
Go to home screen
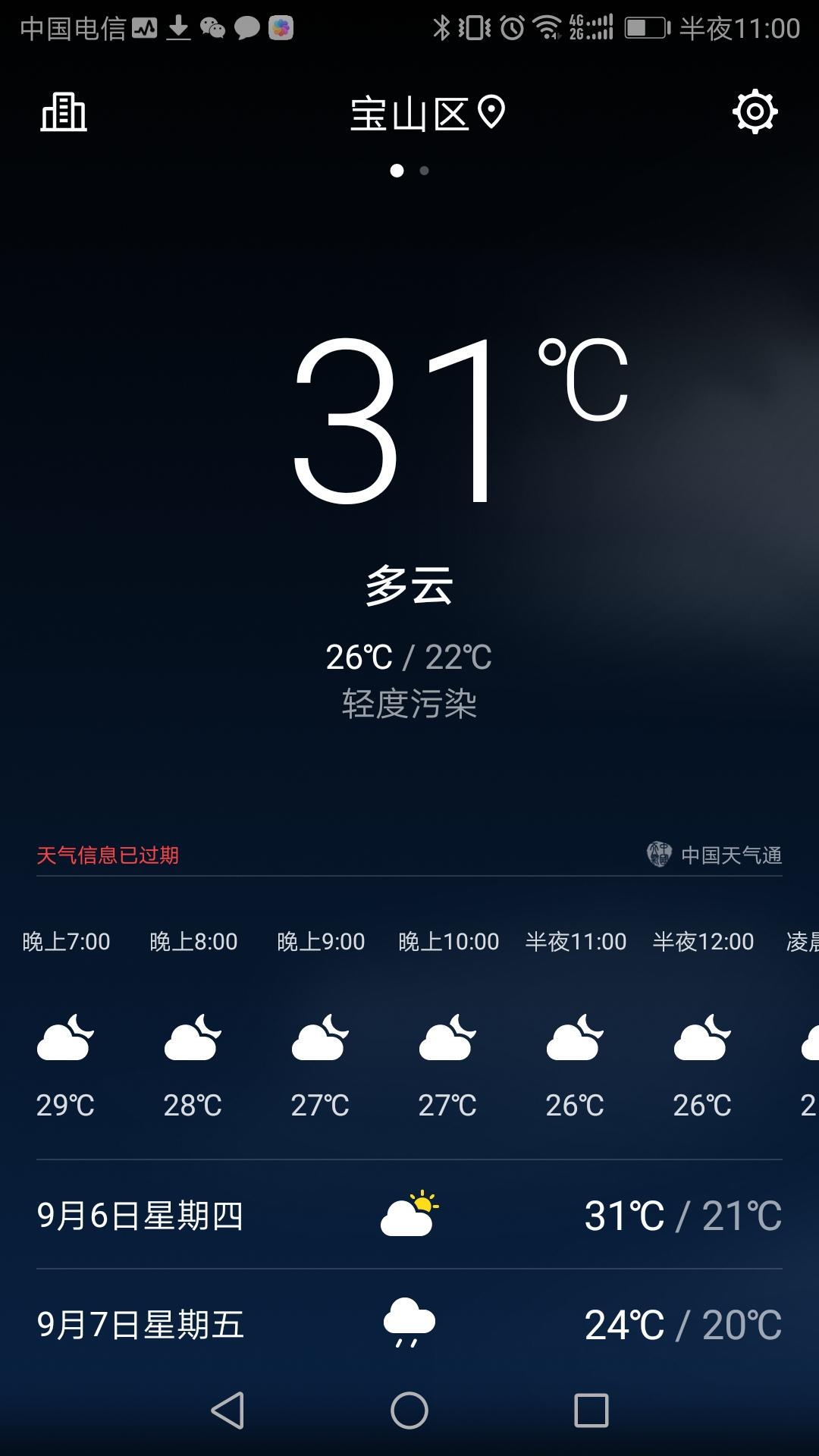click(x=409, y=1410)
